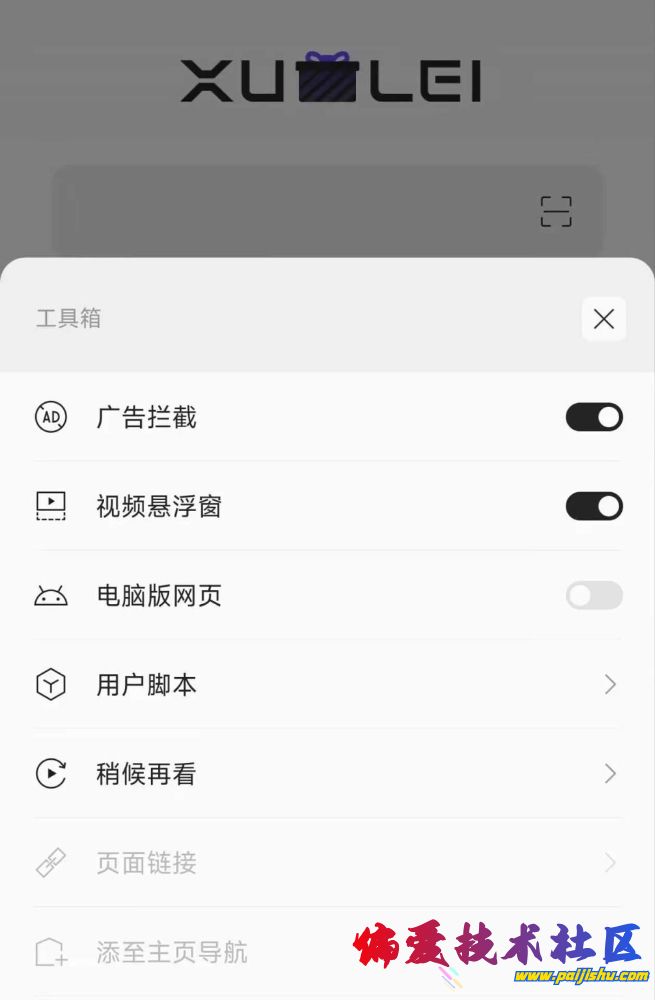Close the 工具箱 panel
This screenshot has height=1000, width=655.
pyautogui.click(x=603, y=319)
